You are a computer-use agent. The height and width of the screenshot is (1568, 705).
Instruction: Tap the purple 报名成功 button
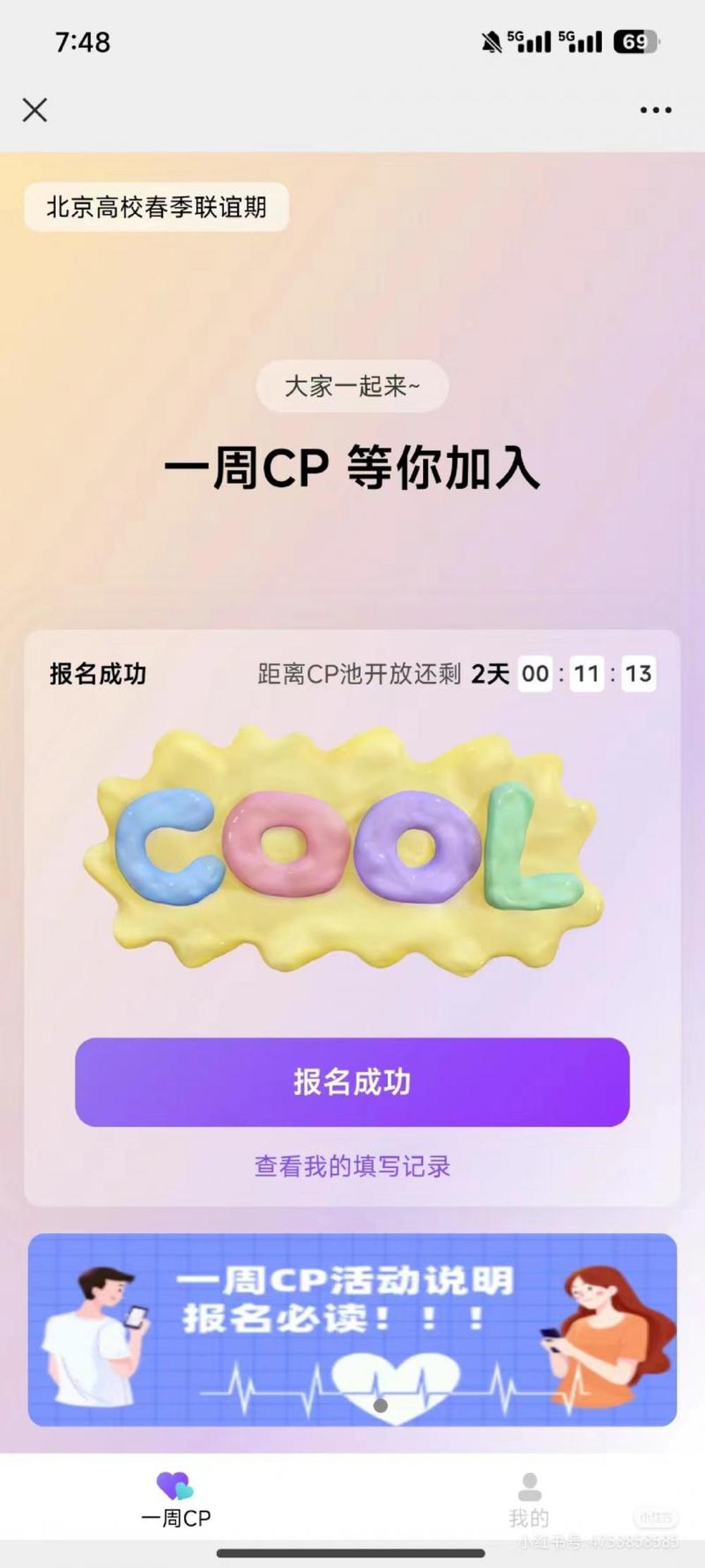click(352, 1082)
